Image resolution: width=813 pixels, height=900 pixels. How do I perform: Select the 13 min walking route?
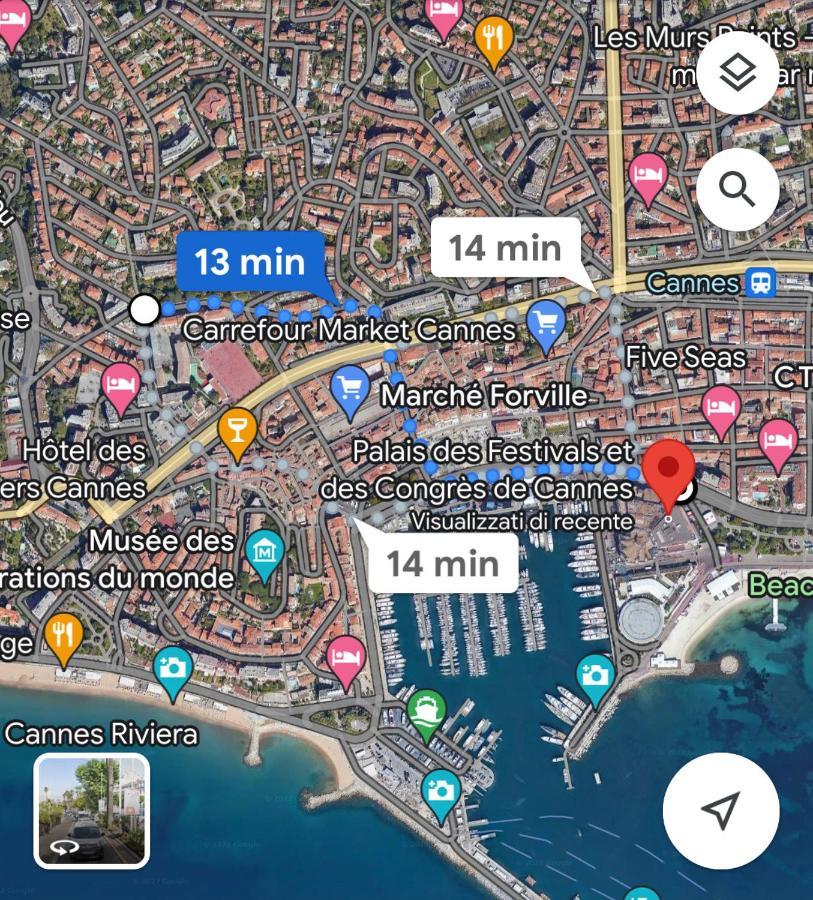250,262
